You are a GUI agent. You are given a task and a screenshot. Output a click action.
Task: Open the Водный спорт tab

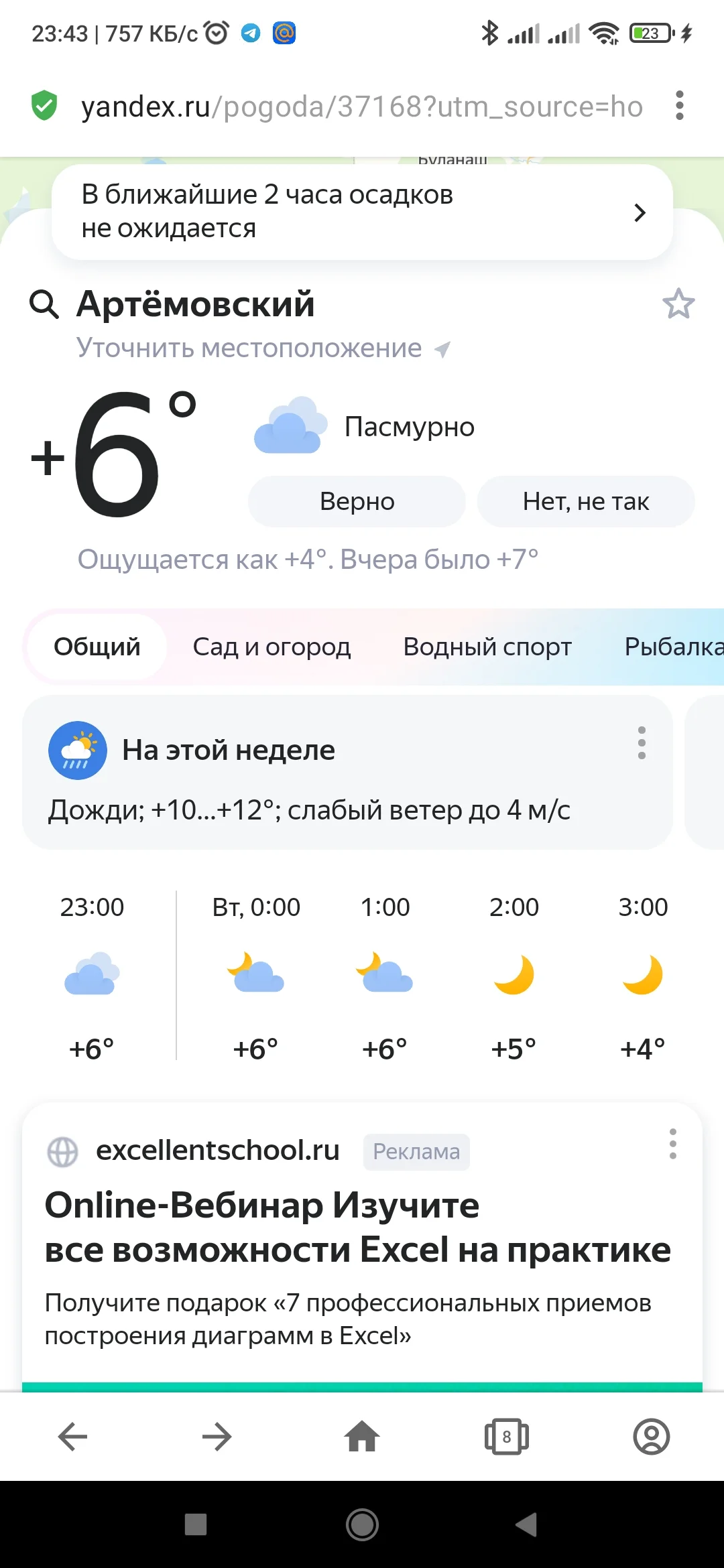click(487, 647)
